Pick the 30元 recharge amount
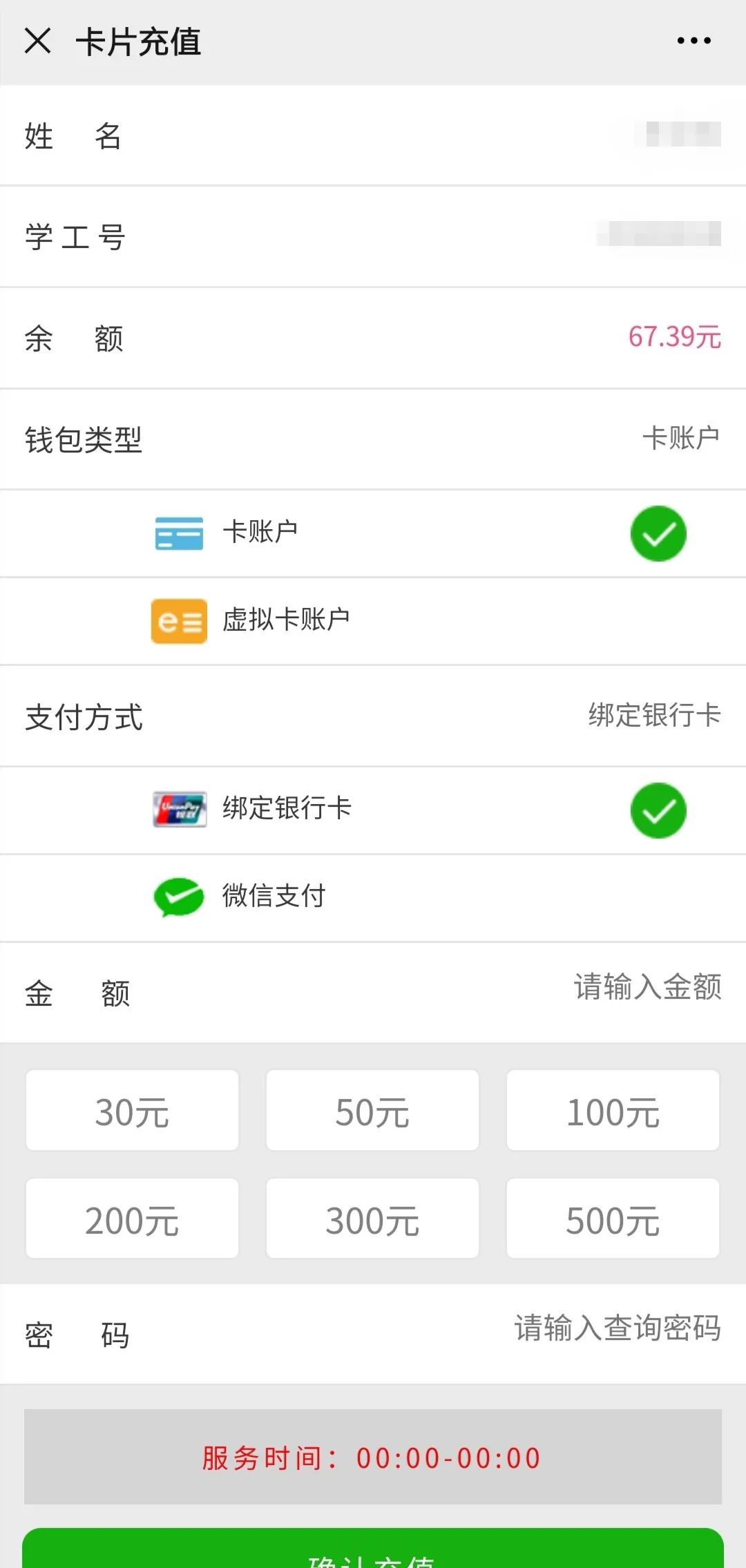Viewport: 746px width, 1568px height. tap(132, 1111)
